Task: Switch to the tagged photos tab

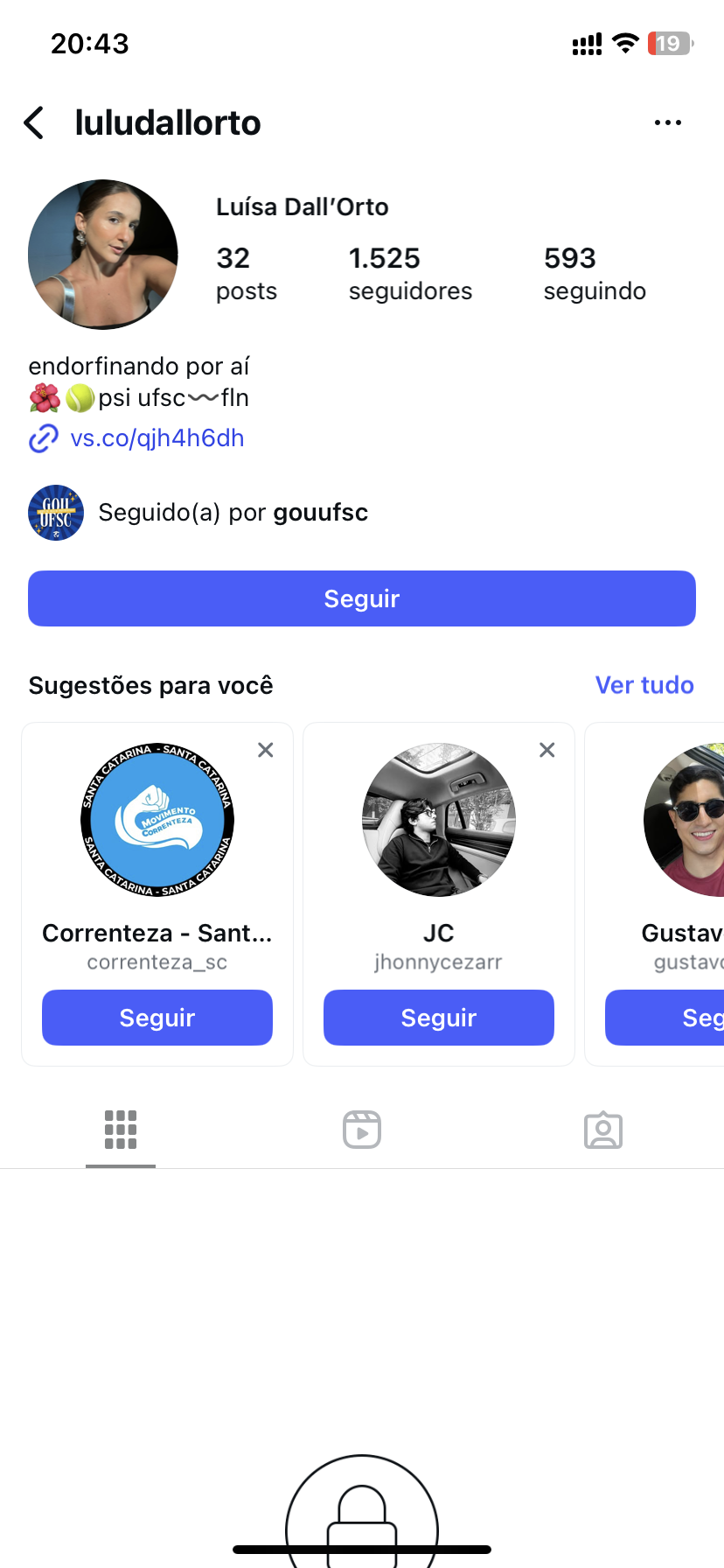Action: coord(603,1130)
